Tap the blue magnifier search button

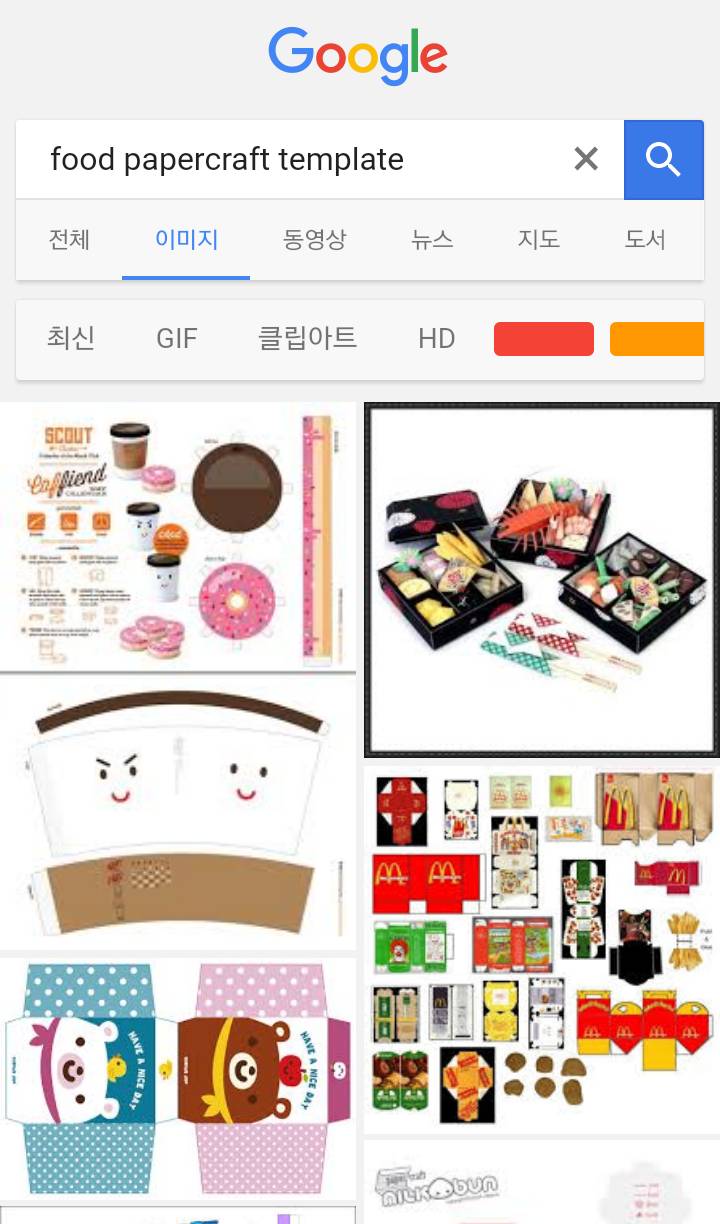pos(663,159)
